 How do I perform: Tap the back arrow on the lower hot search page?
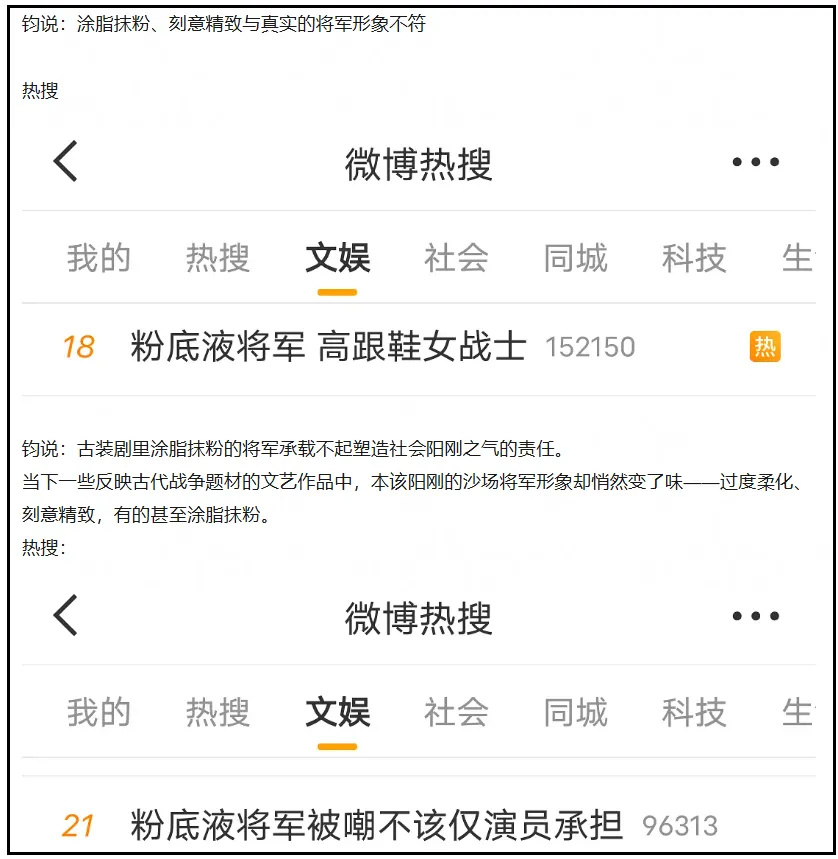coord(64,617)
